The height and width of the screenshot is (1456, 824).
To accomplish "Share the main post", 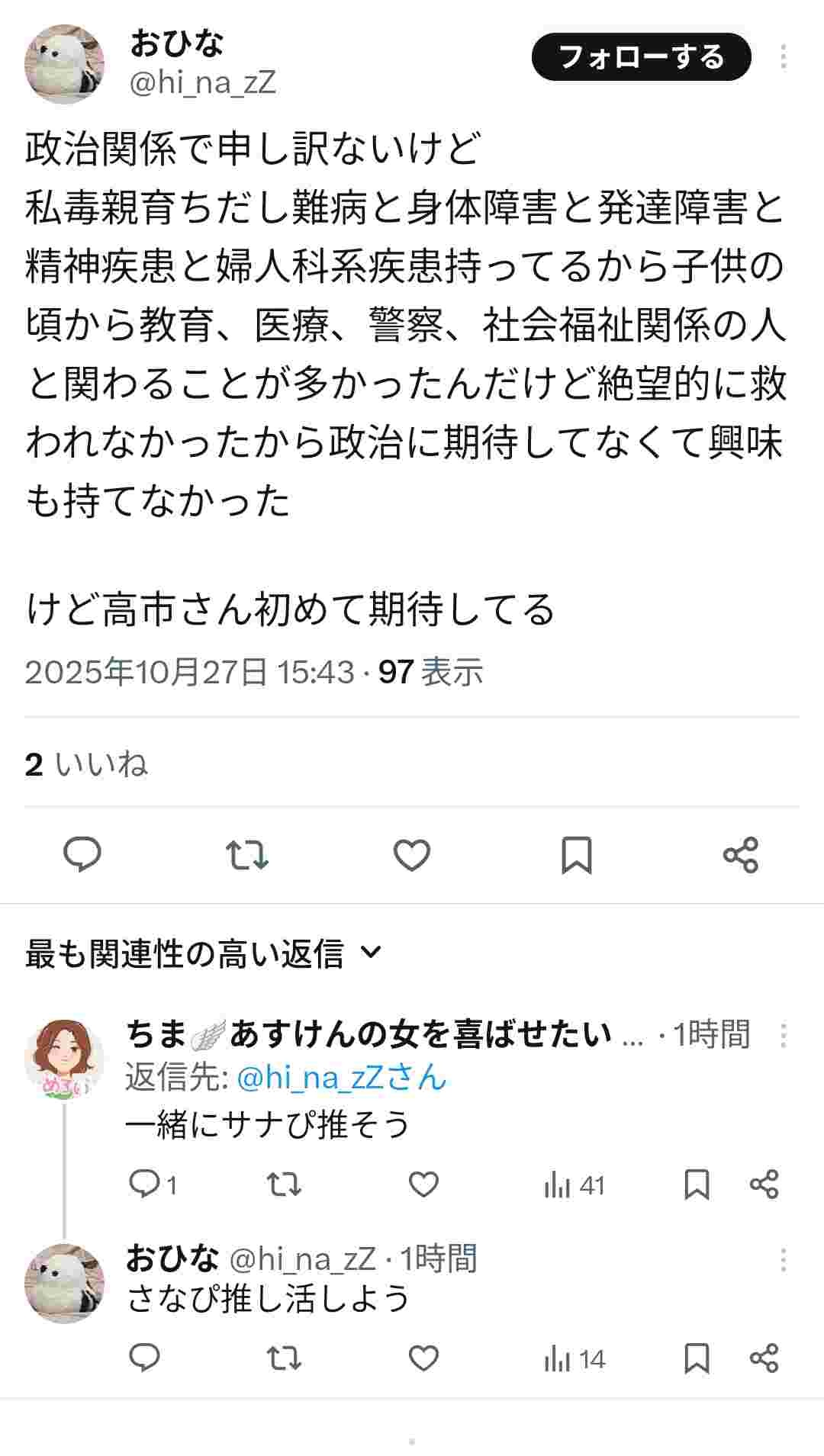I will point(741,854).
